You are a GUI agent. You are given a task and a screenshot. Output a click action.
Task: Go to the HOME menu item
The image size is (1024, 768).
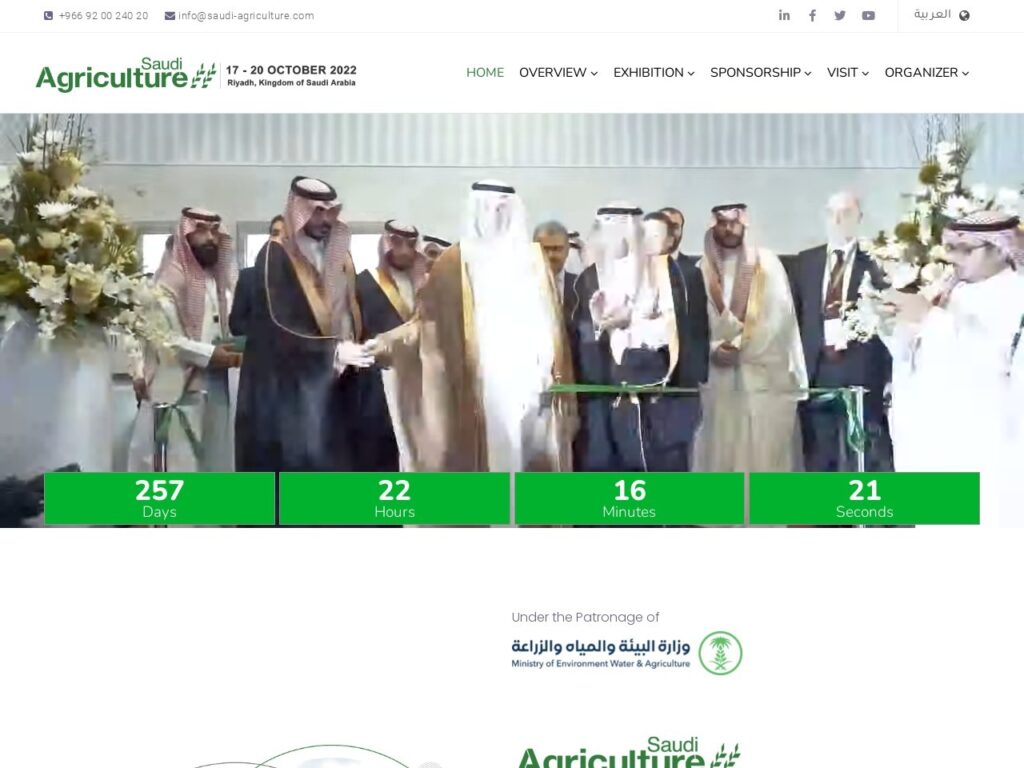pos(485,73)
